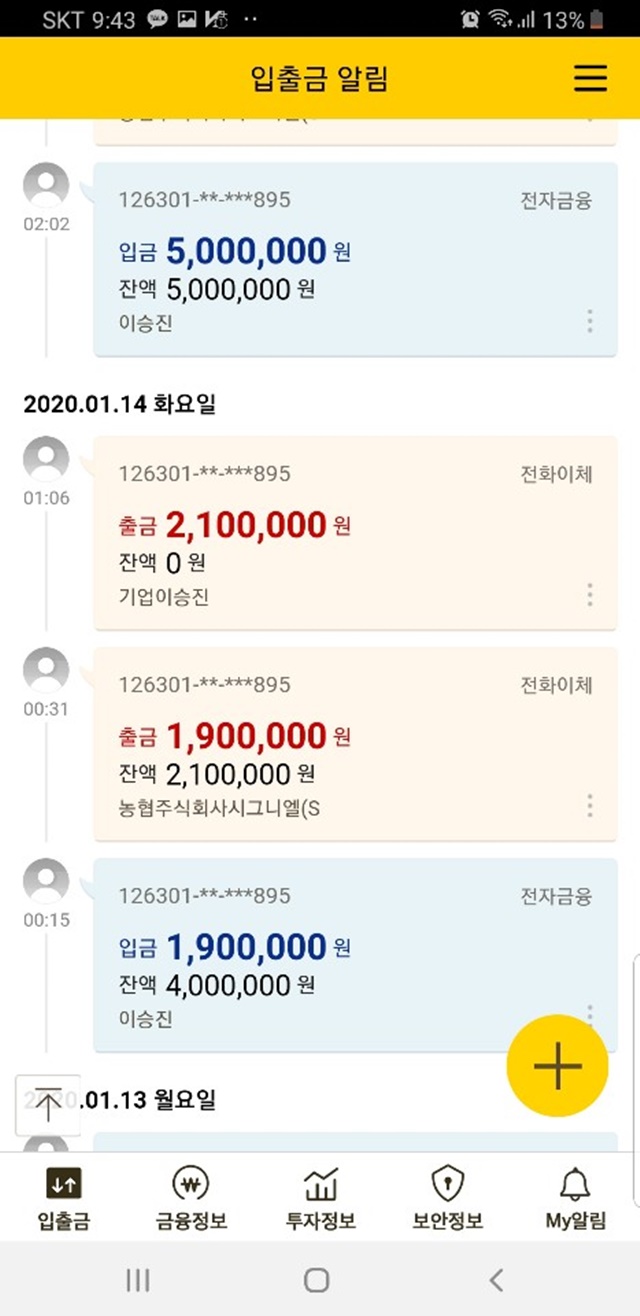This screenshot has height=1316, width=640.
Task: Open options for the 1,900,000원 withdrawal
Action: pos(590,806)
